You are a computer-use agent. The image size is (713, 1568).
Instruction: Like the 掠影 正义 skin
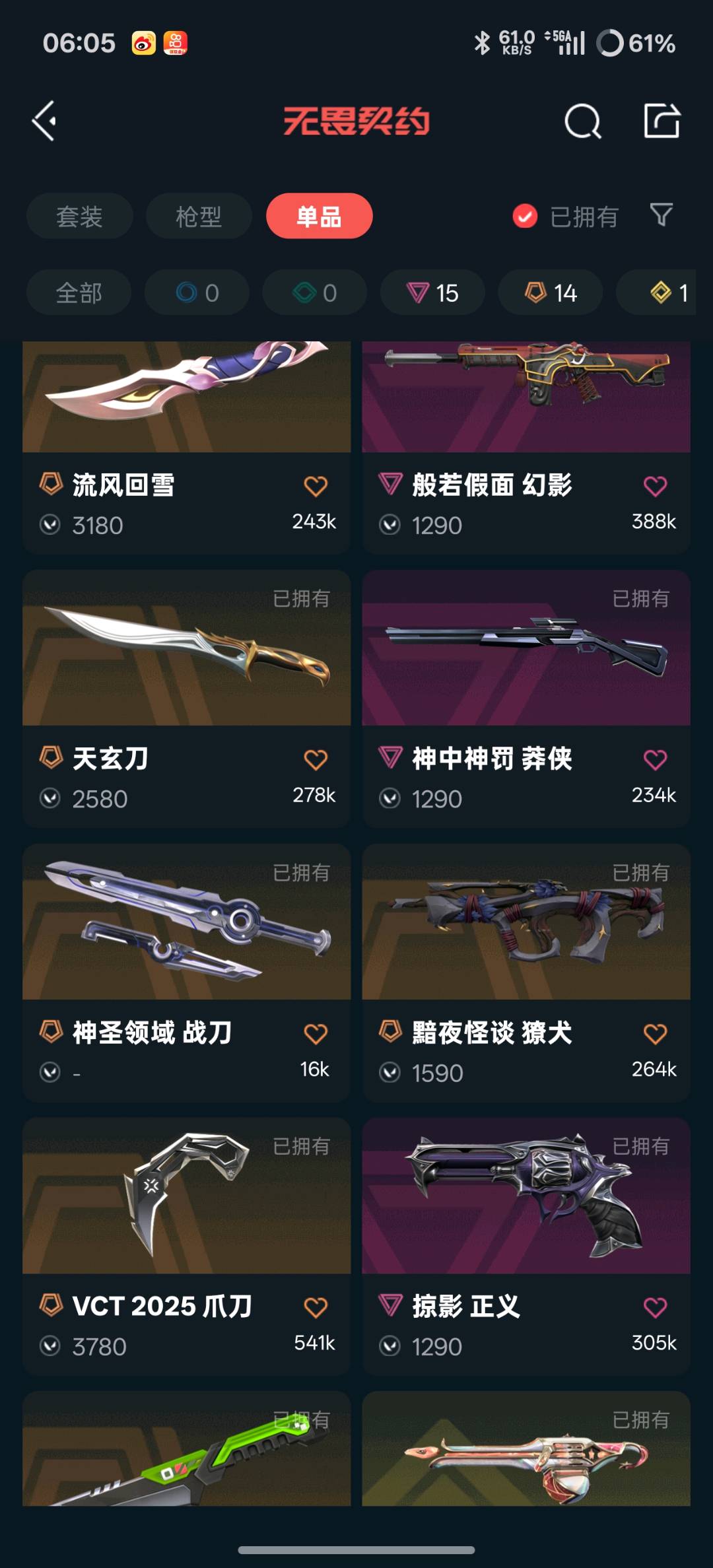coord(655,1307)
